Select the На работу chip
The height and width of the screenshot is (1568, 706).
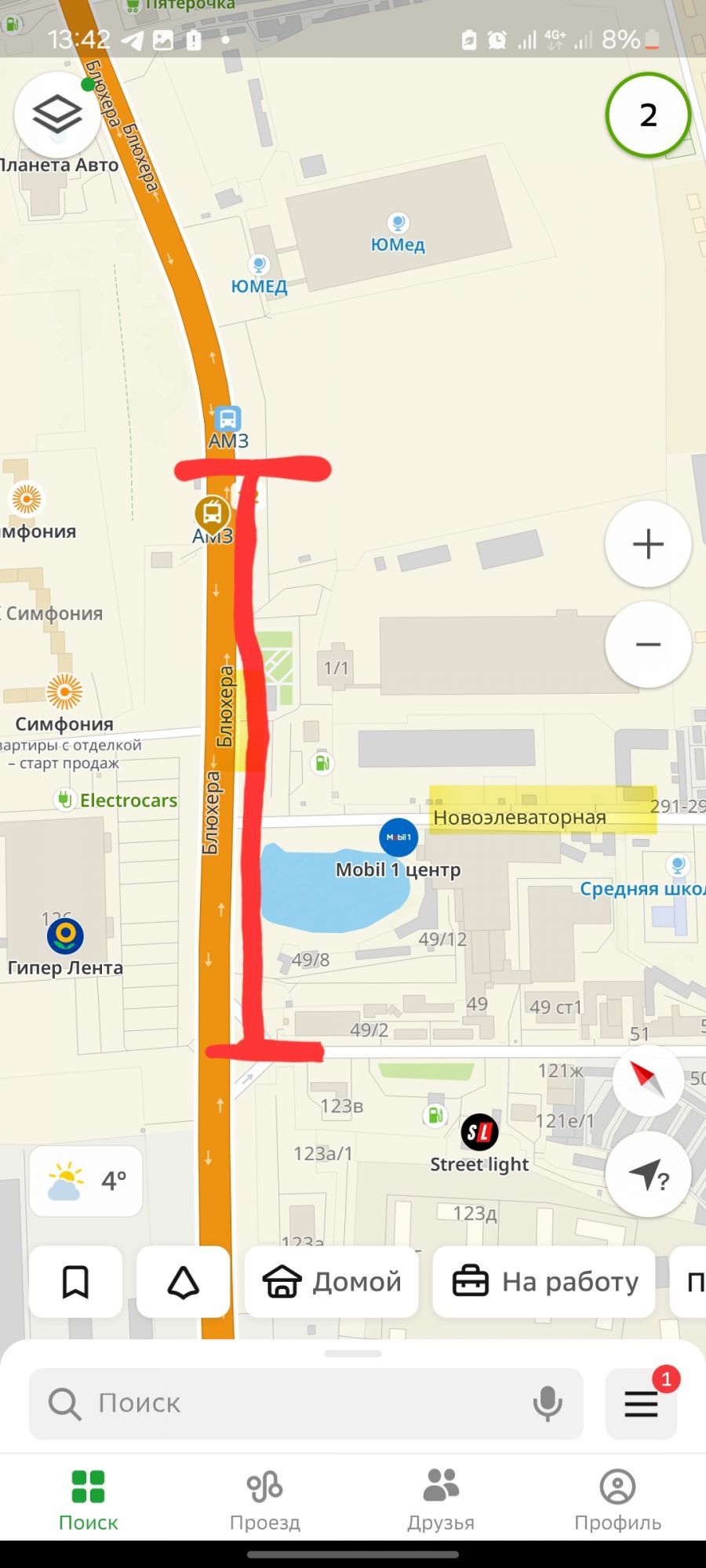click(x=544, y=1282)
